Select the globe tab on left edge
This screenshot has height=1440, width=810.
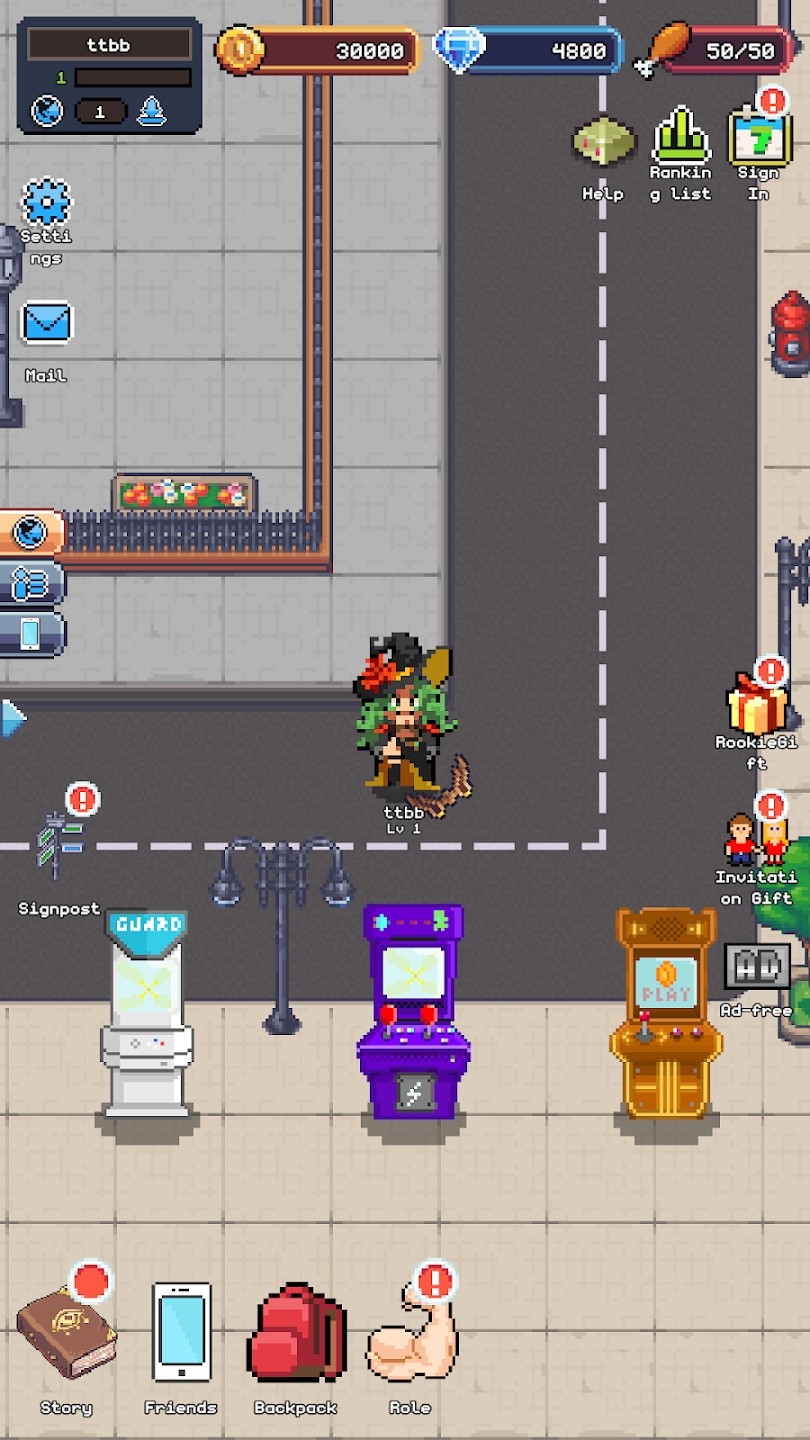tap(31, 532)
